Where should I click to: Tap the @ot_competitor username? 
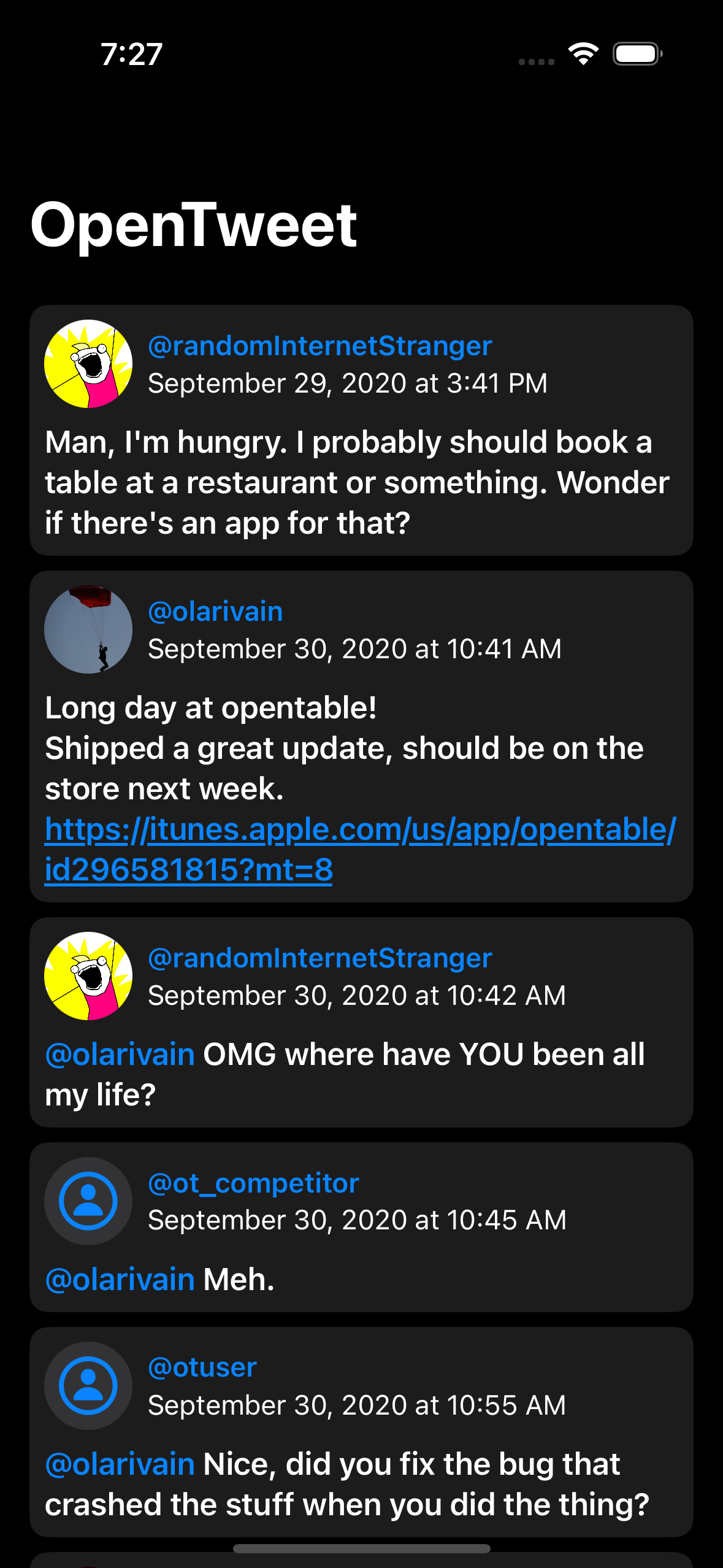point(253,1183)
